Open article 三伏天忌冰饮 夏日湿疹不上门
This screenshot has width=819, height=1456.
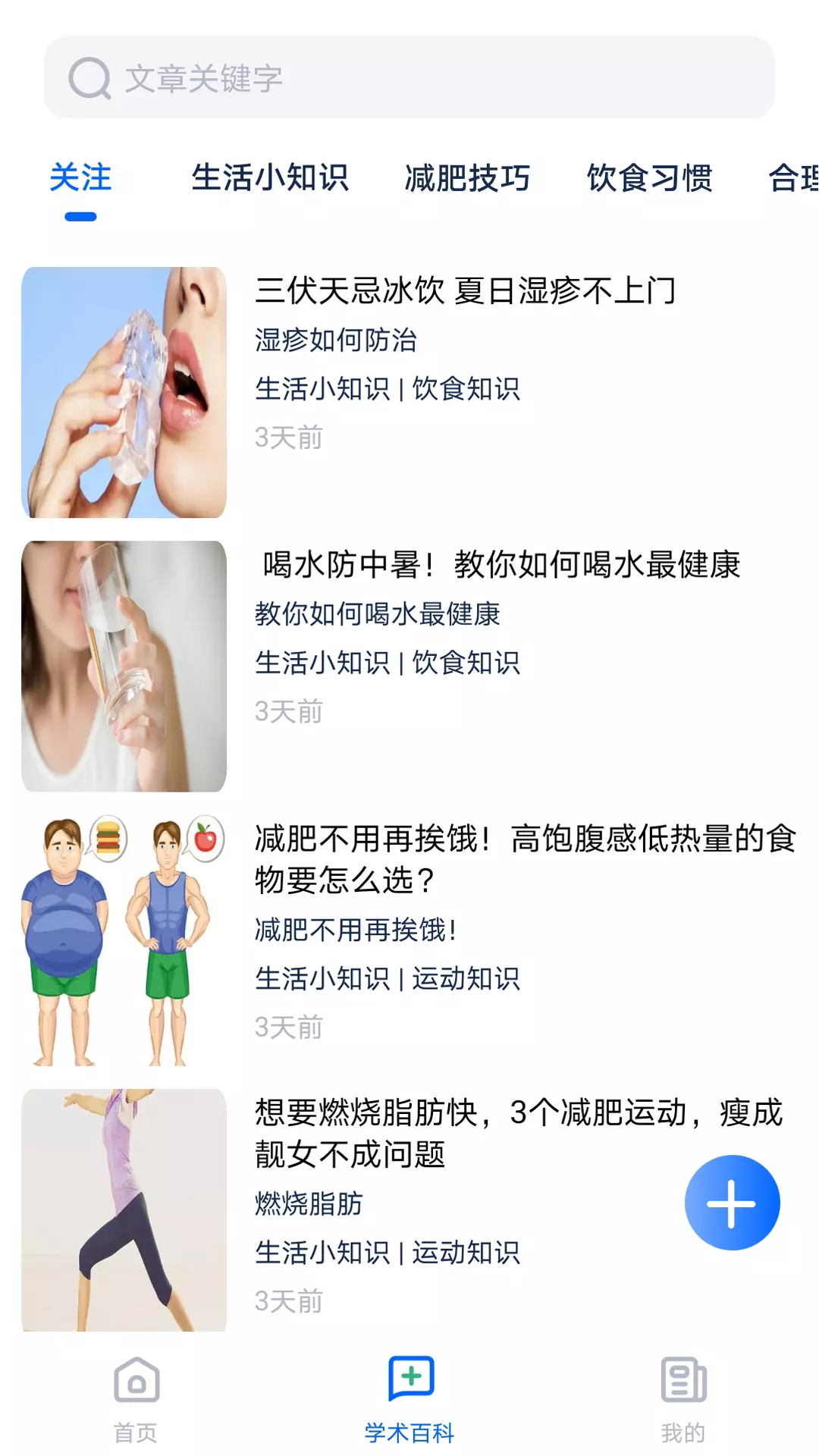coord(409,392)
